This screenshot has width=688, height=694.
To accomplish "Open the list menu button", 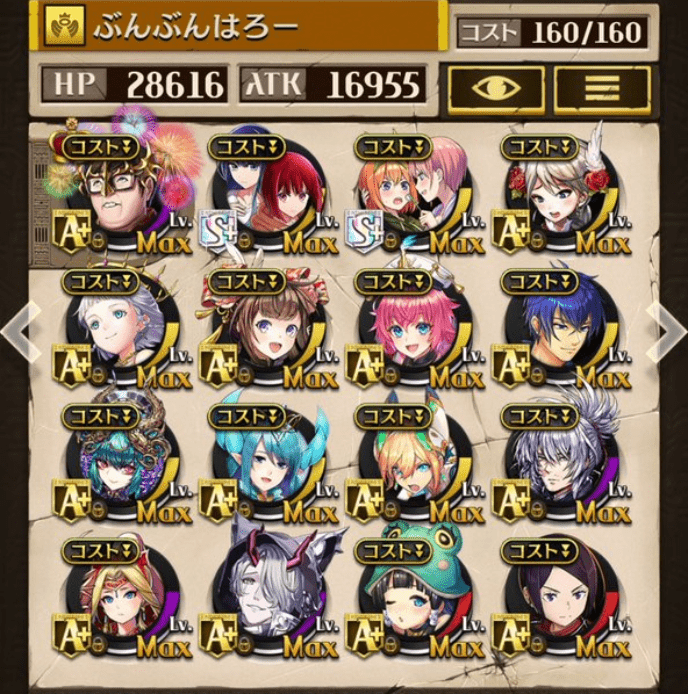I will click(601, 88).
